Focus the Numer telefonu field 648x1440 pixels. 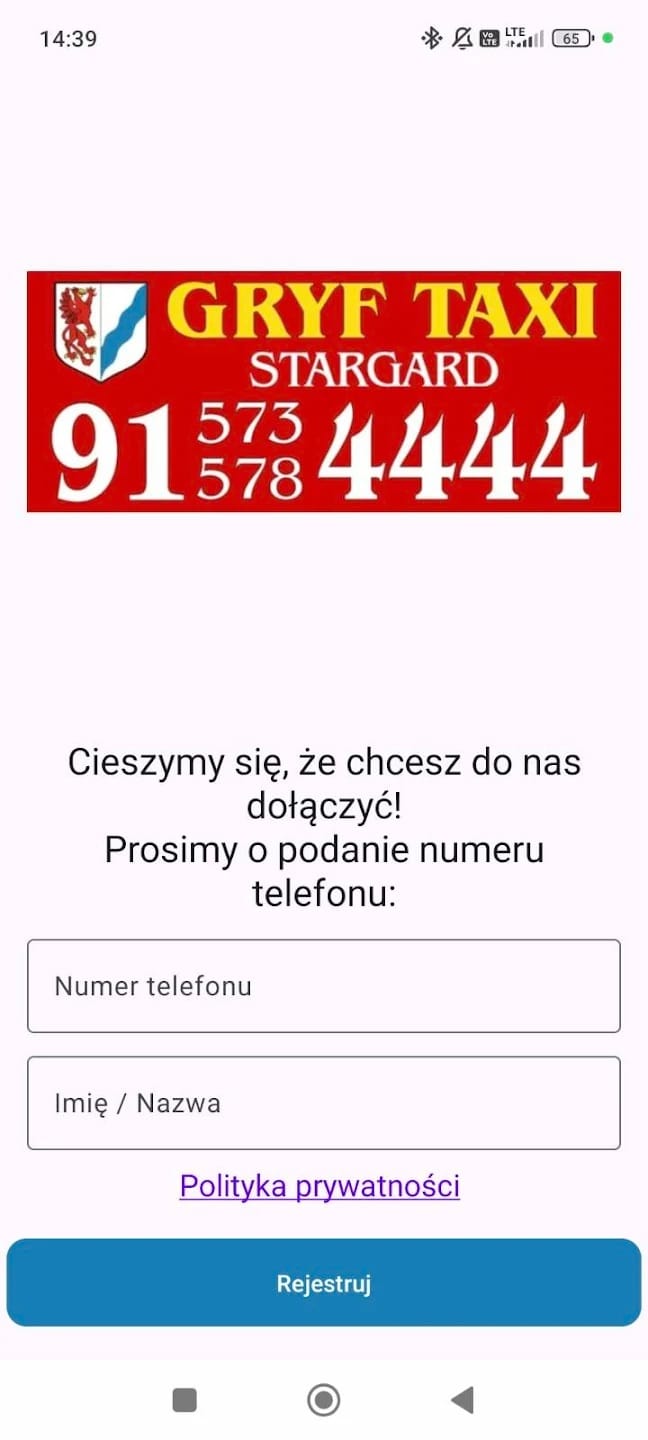click(323, 986)
